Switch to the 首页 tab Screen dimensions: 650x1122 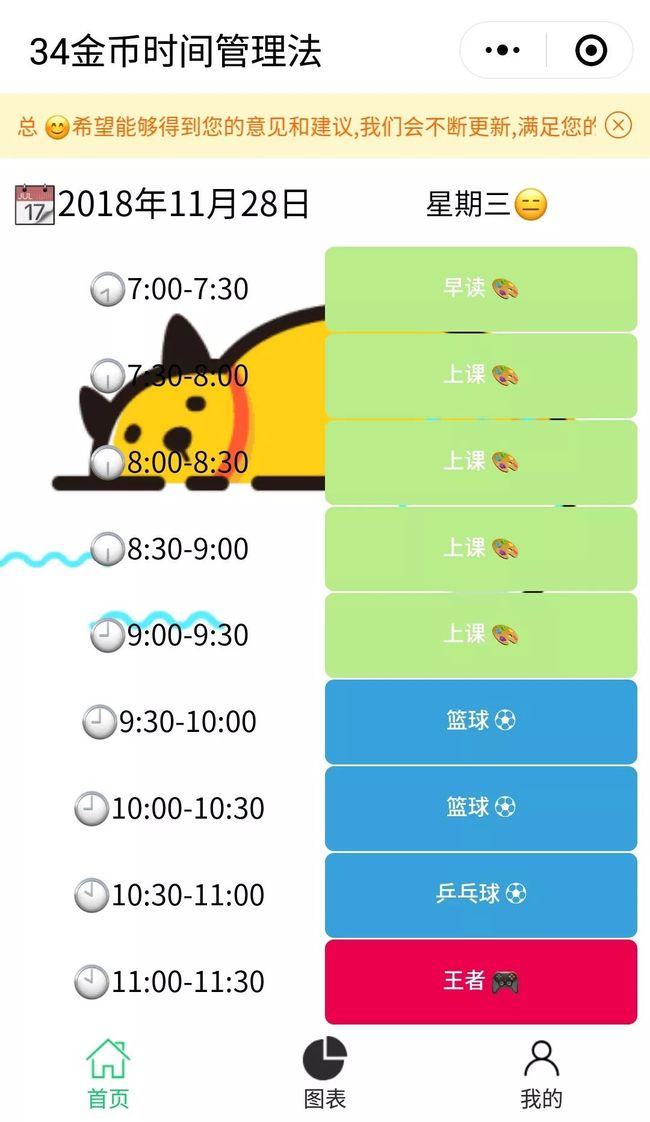[108, 1074]
